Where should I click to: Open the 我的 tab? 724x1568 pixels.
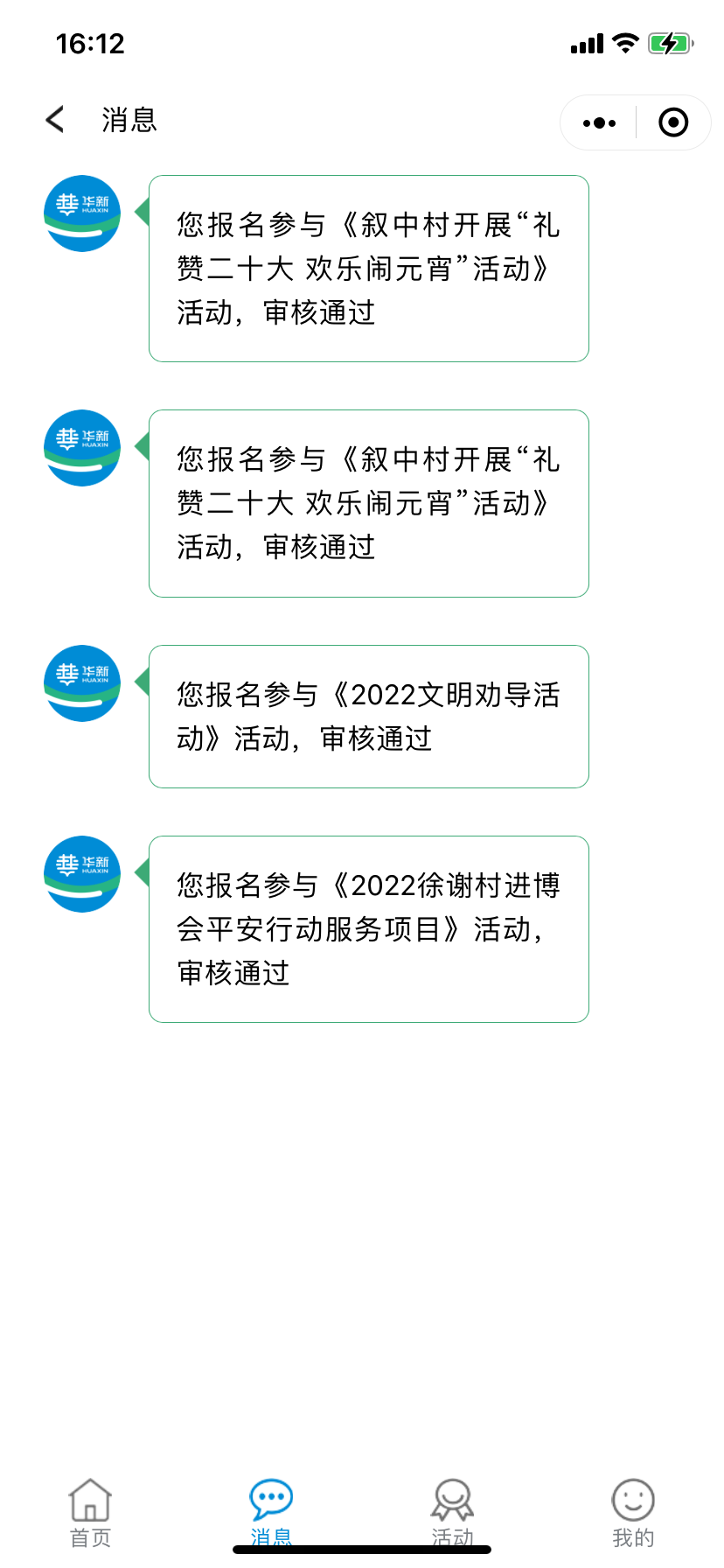click(633, 1513)
